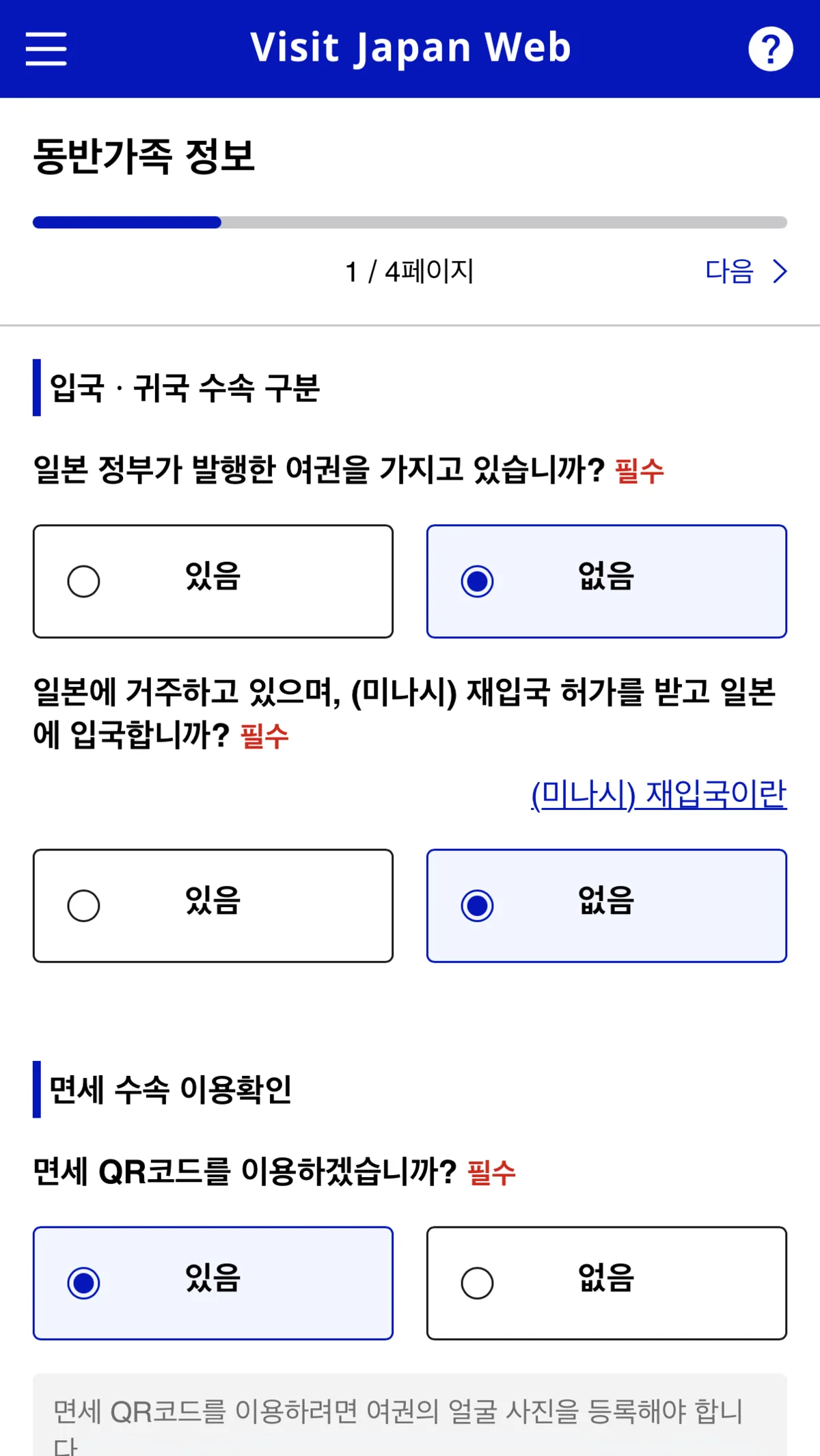Select 있음 for the minashi re-entry question
This screenshot has height=1456, width=820.
(x=213, y=905)
